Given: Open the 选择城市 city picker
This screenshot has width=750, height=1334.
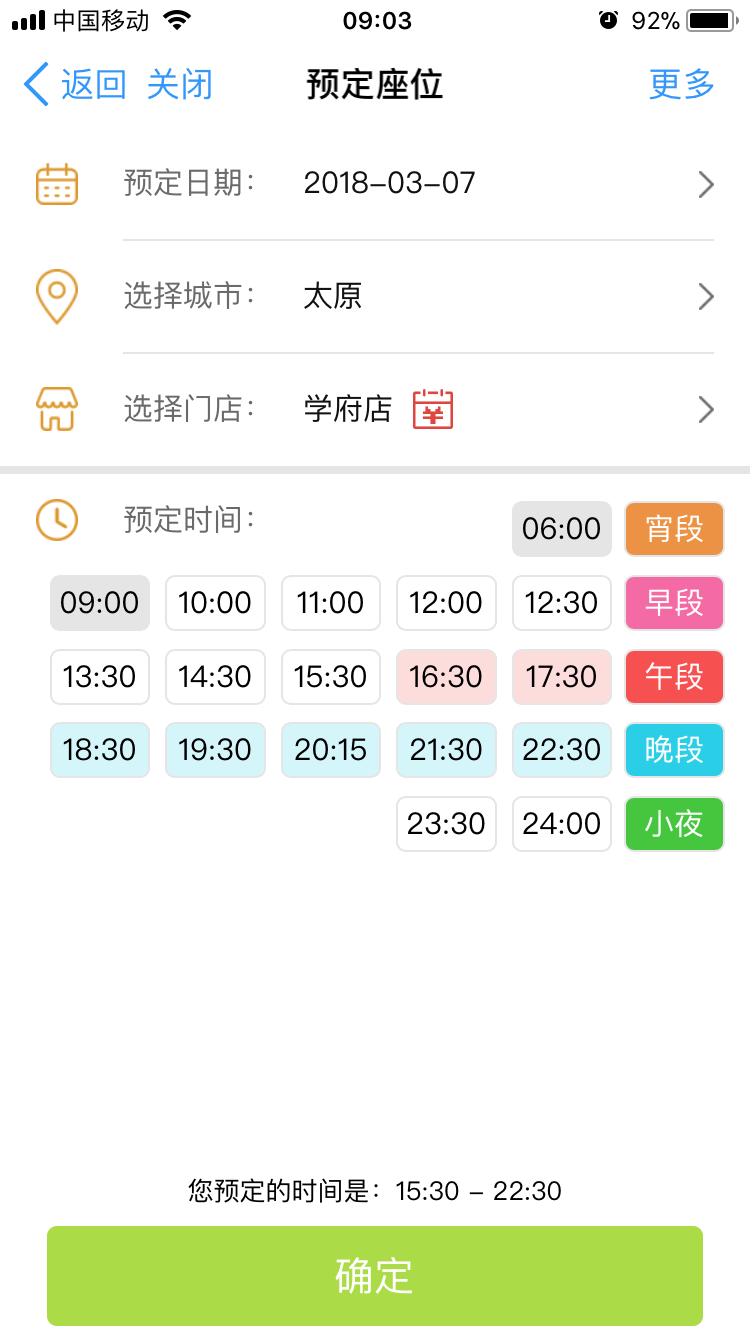Looking at the screenshot, I should (418, 297).
